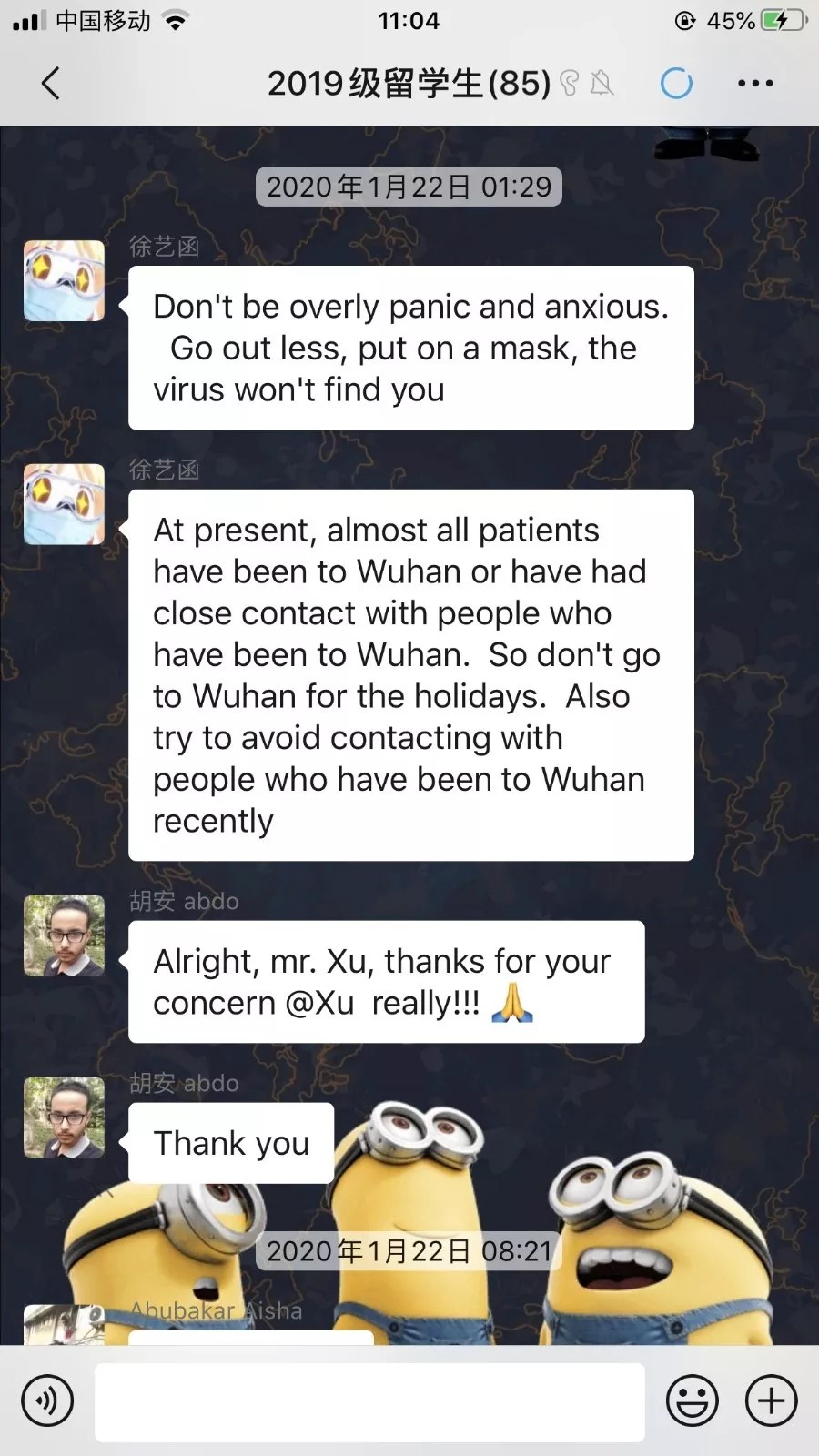Tap the timestamp '2020年1月22日 08:21'
819x1456 pixels.
click(408, 1250)
